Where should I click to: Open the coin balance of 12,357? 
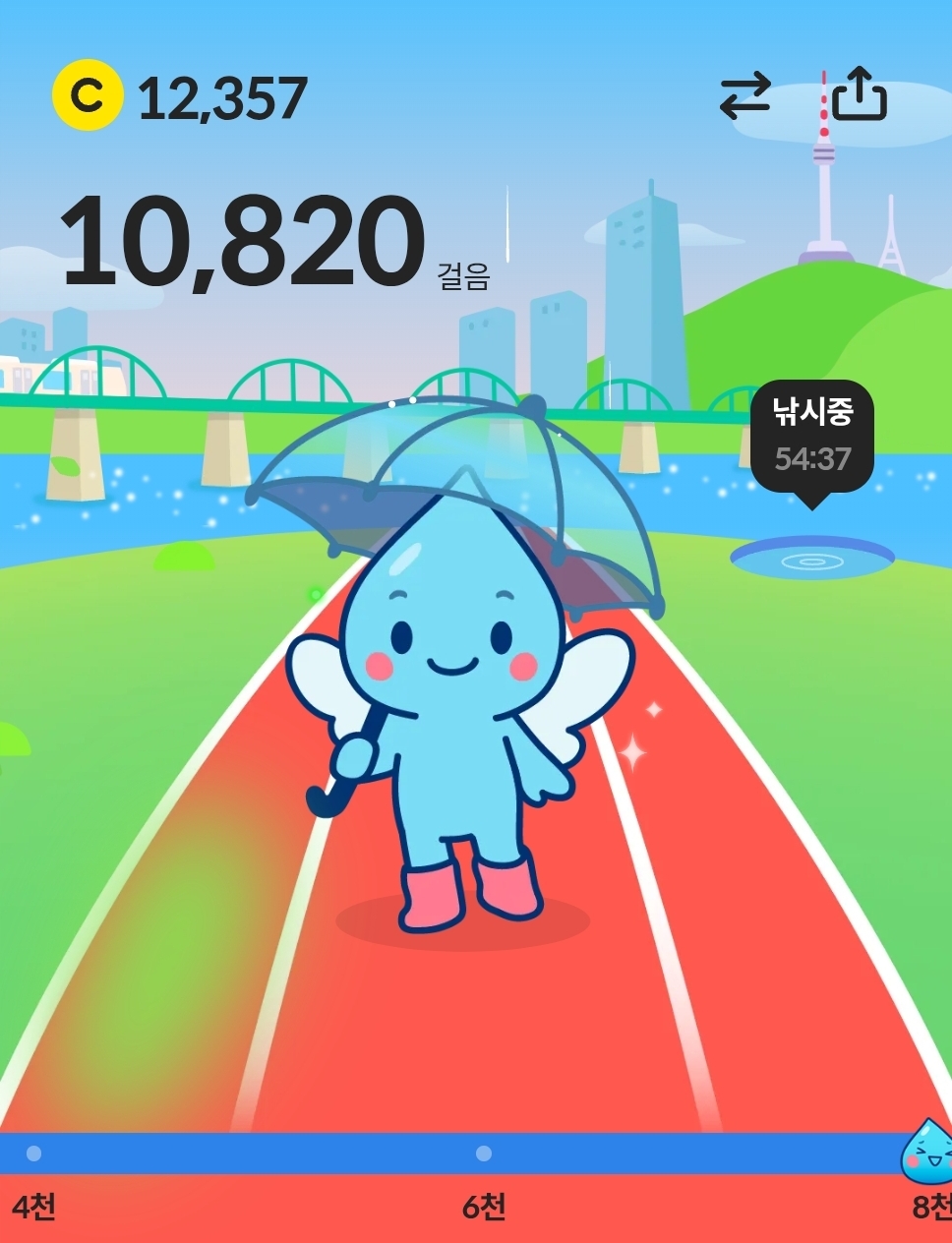point(181,96)
